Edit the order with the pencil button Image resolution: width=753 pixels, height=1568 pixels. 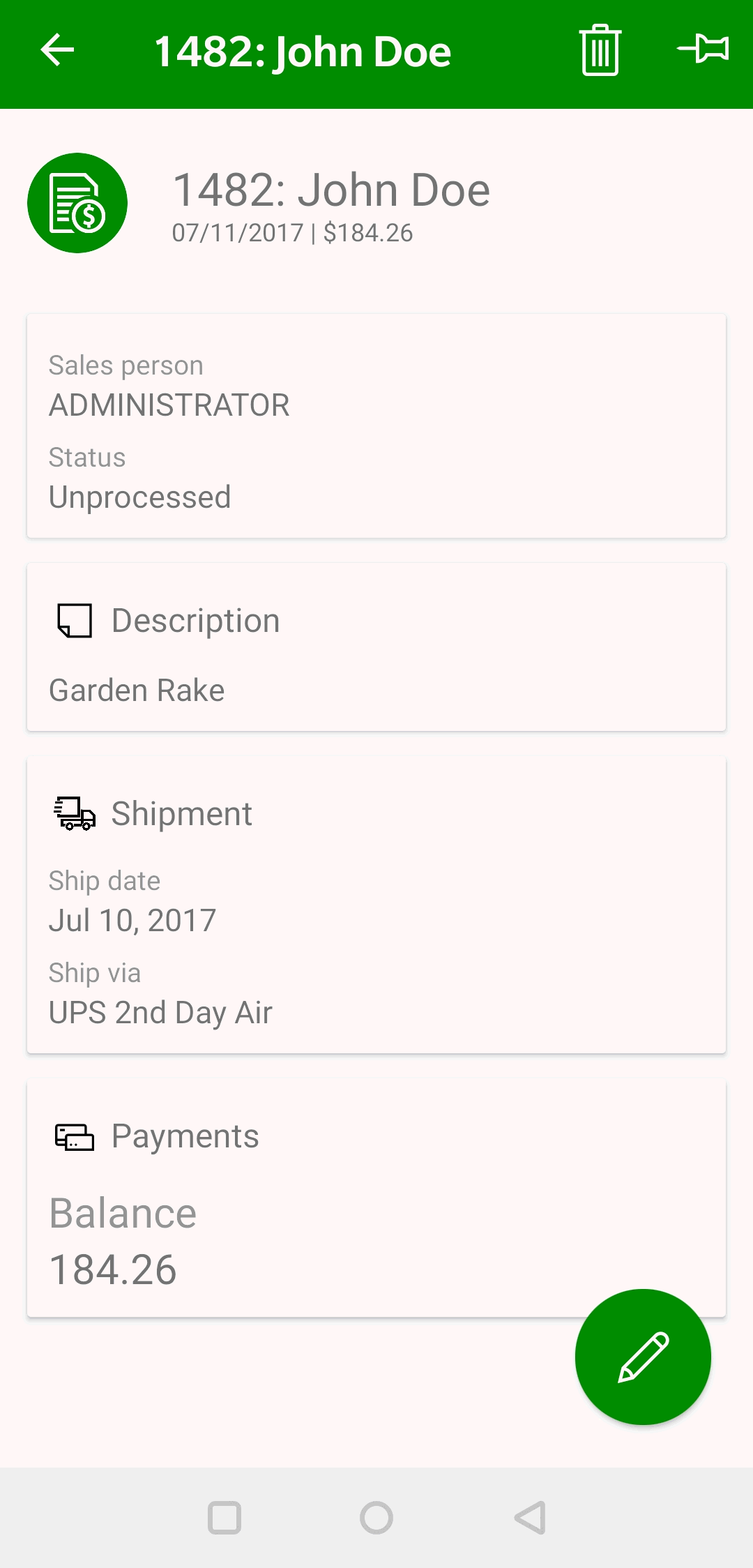click(643, 1357)
